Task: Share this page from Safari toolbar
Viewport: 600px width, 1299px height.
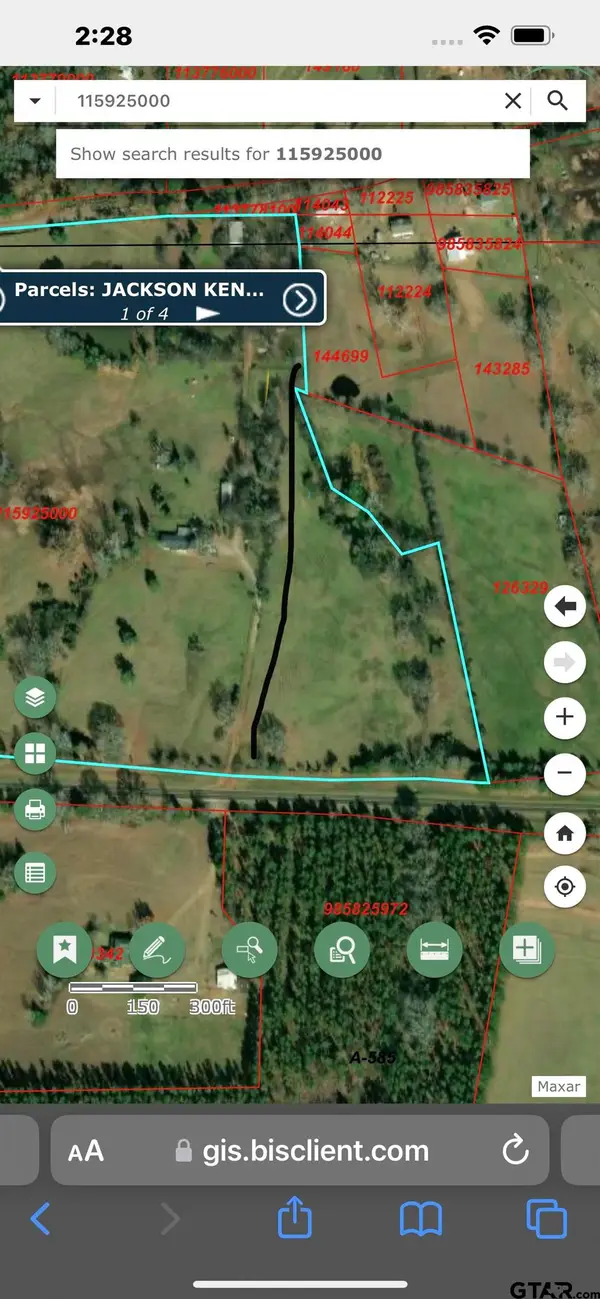Action: point(295,1219)
